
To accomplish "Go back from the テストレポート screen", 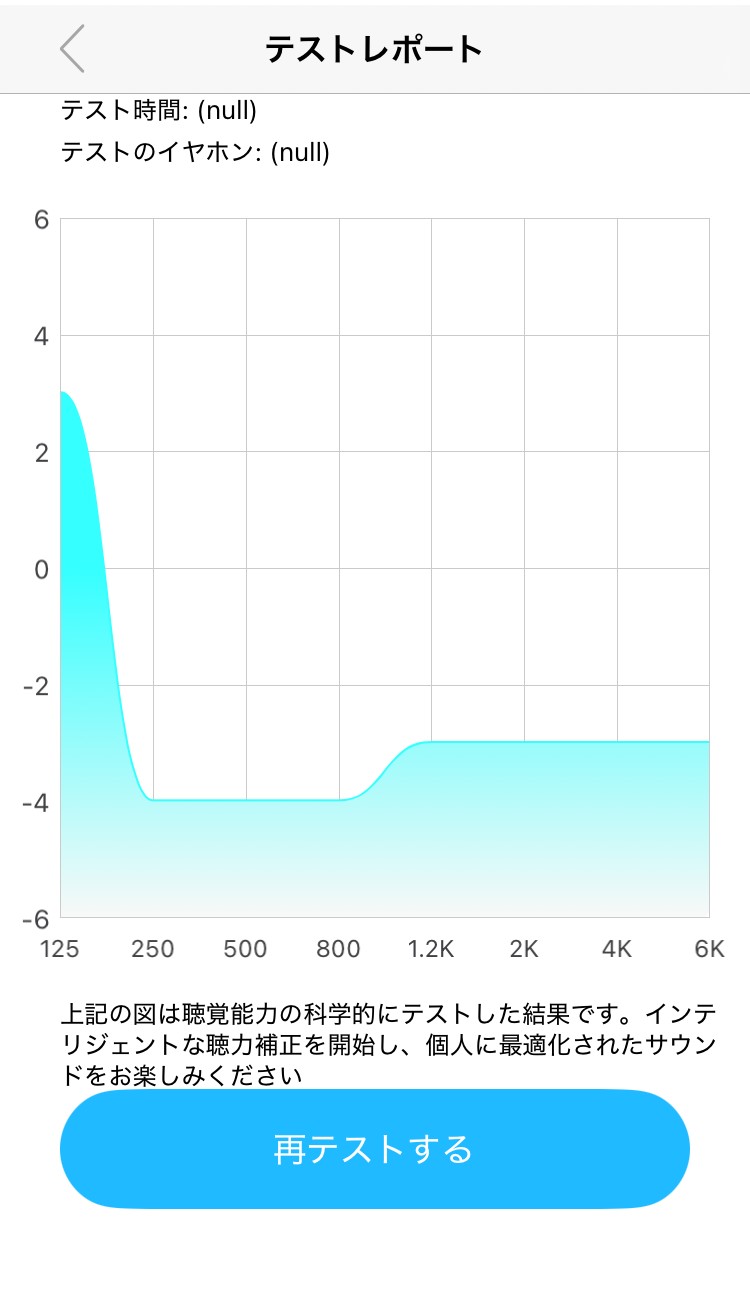I will click(x=72, y=48).
